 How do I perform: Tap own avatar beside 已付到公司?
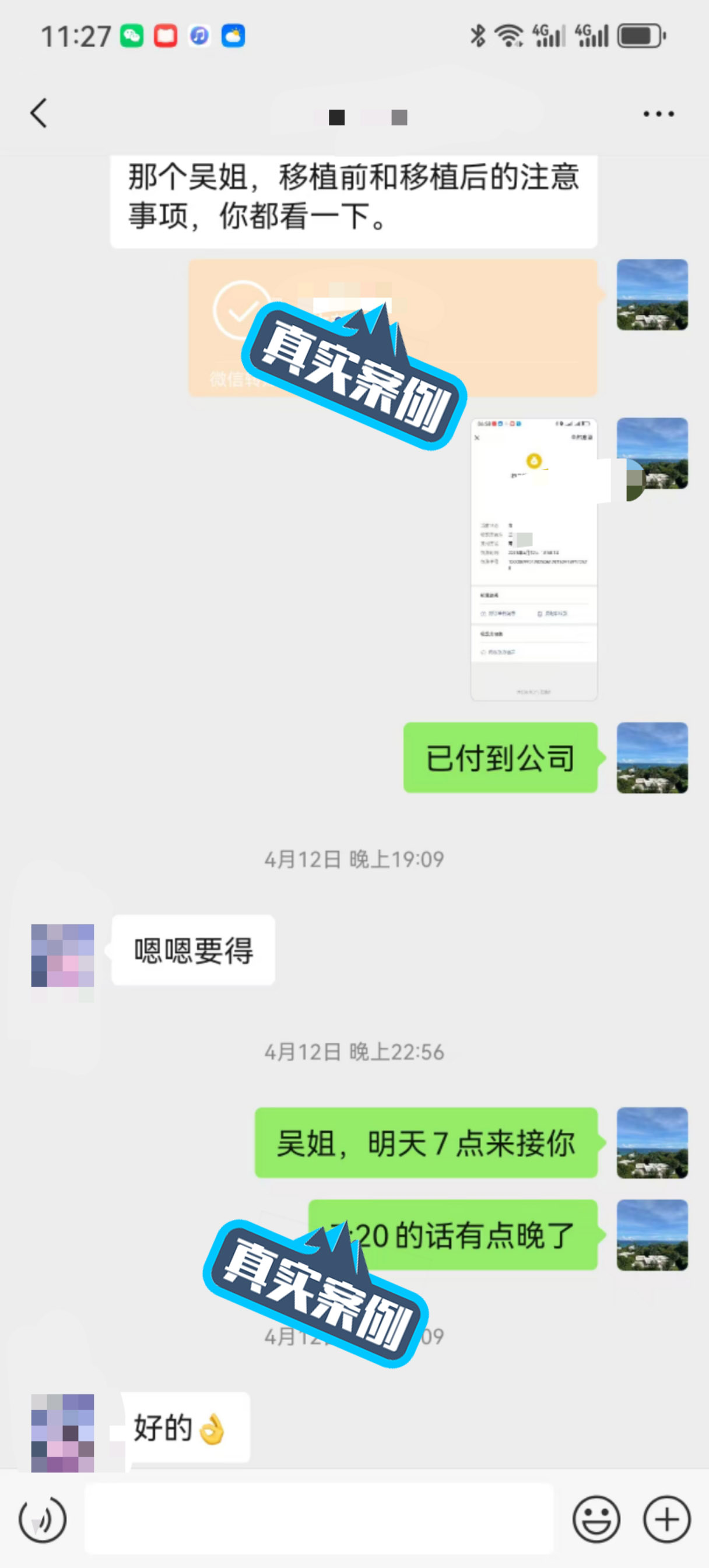coord(652,757)
